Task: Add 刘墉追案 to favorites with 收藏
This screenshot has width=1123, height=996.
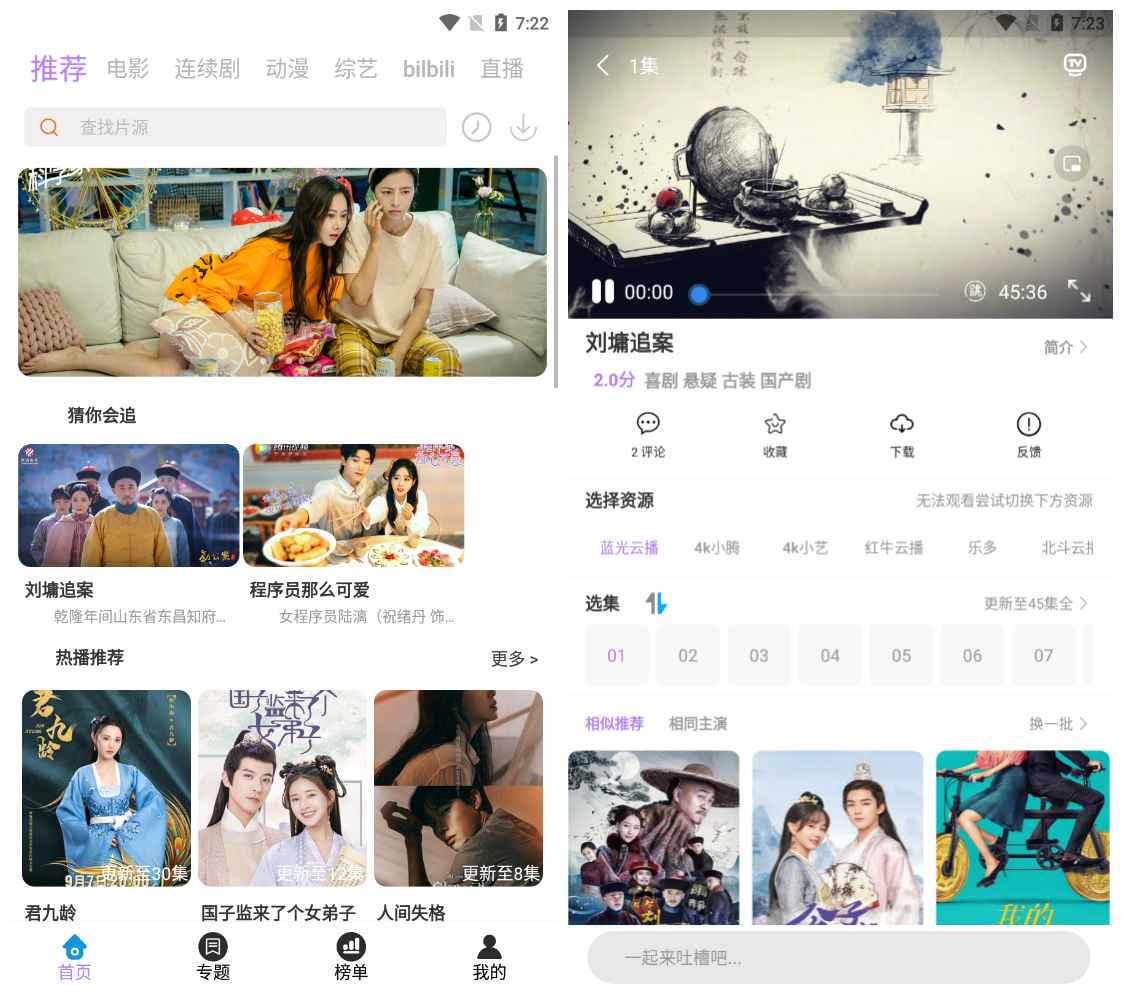Action: click(775, 434)
